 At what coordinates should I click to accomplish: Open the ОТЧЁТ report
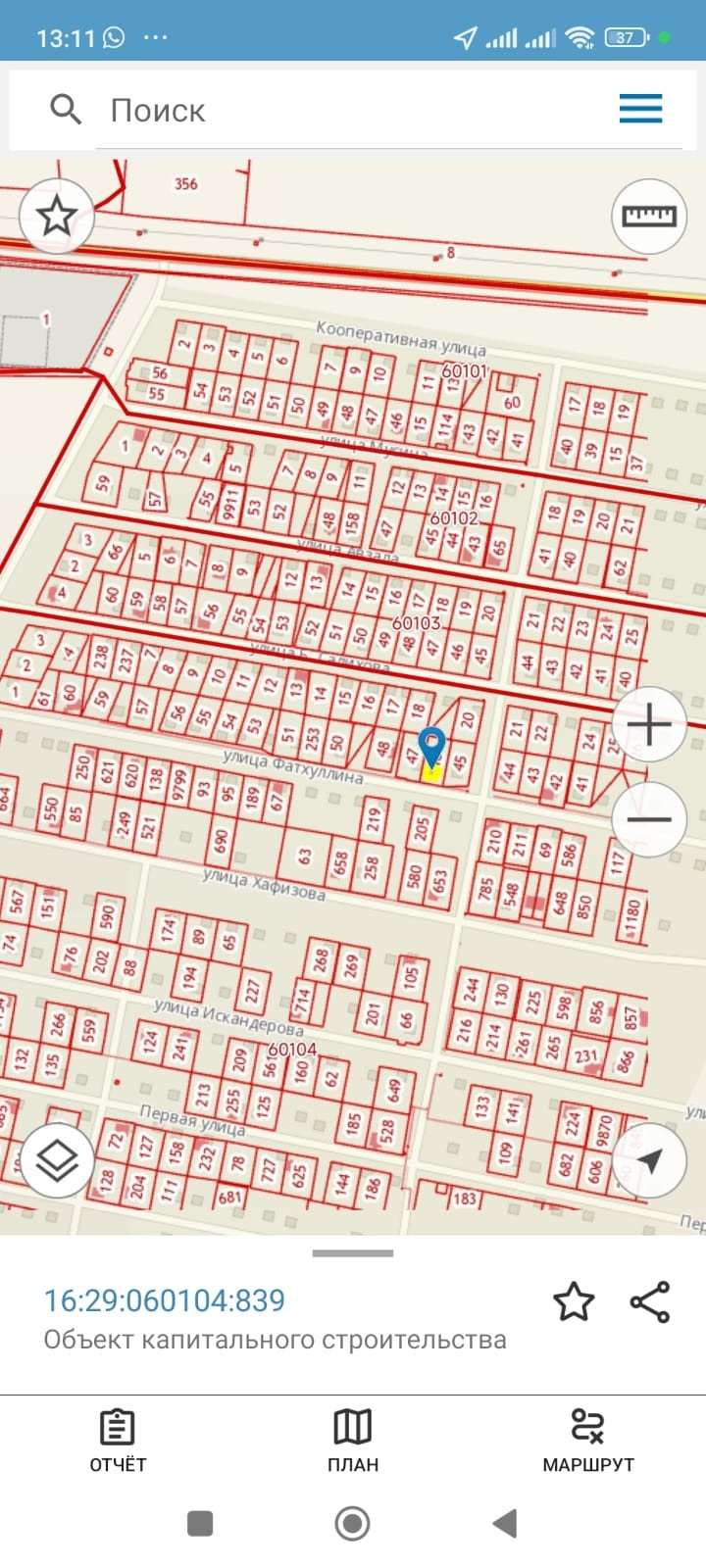pos(118,1441)
